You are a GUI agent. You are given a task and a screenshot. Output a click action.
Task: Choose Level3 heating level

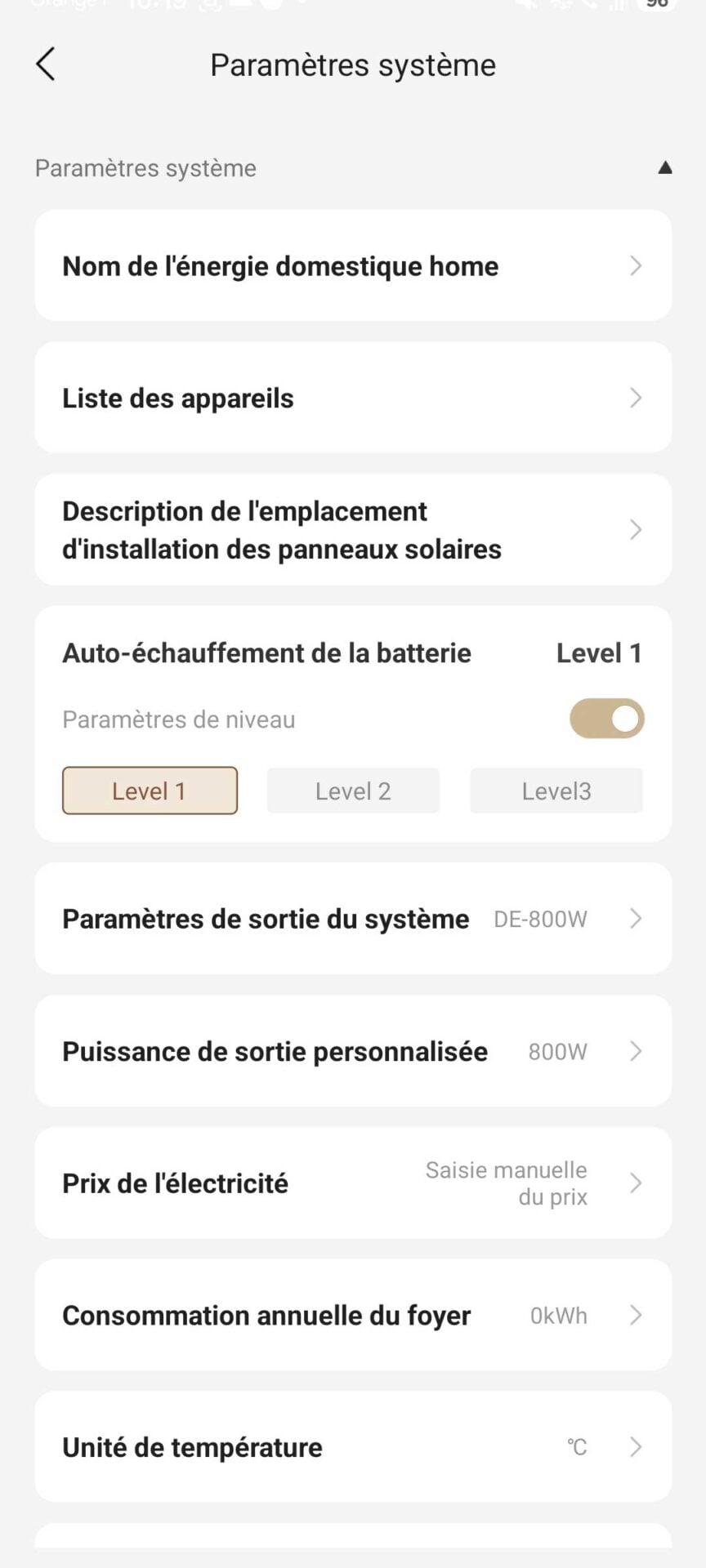click(556, 791)
